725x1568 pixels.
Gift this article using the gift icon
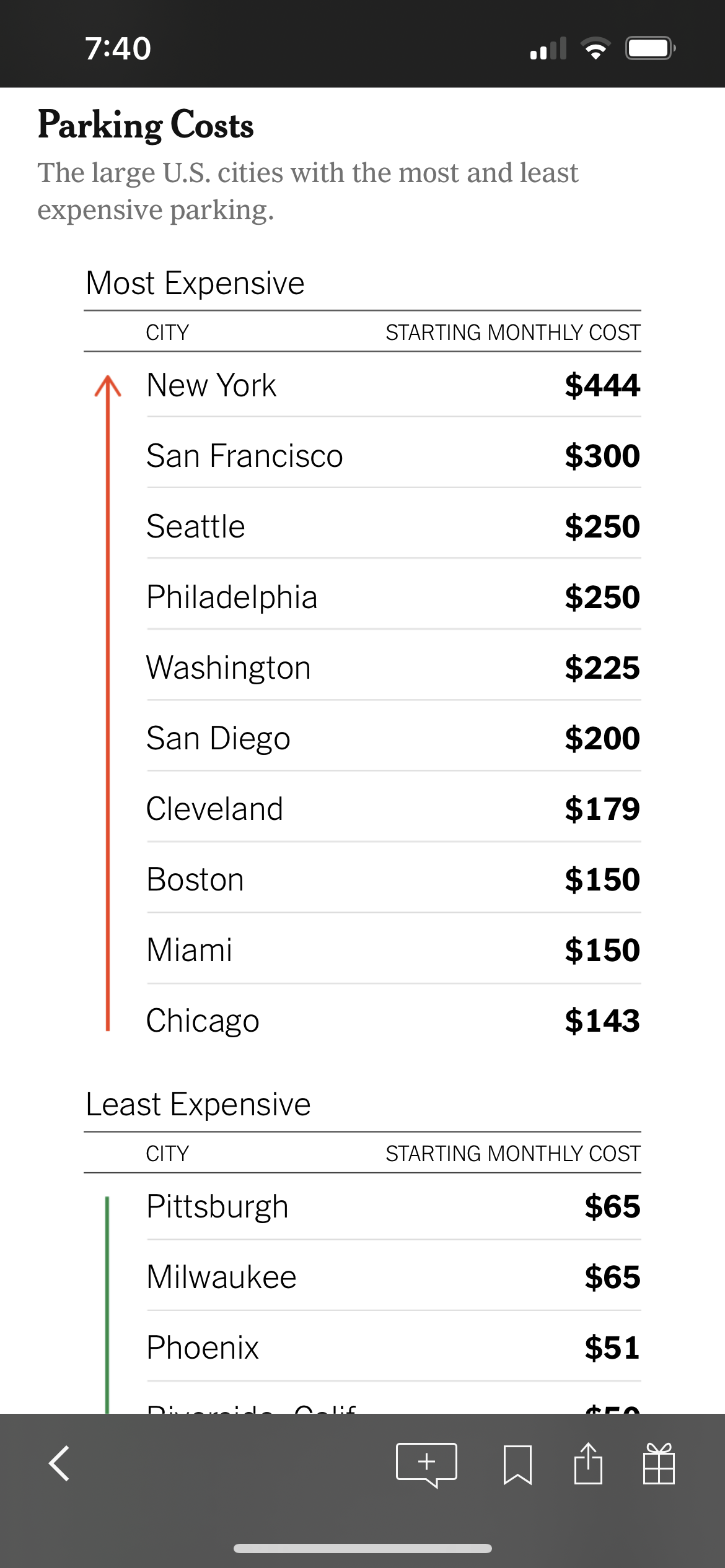coord(659,1463)
